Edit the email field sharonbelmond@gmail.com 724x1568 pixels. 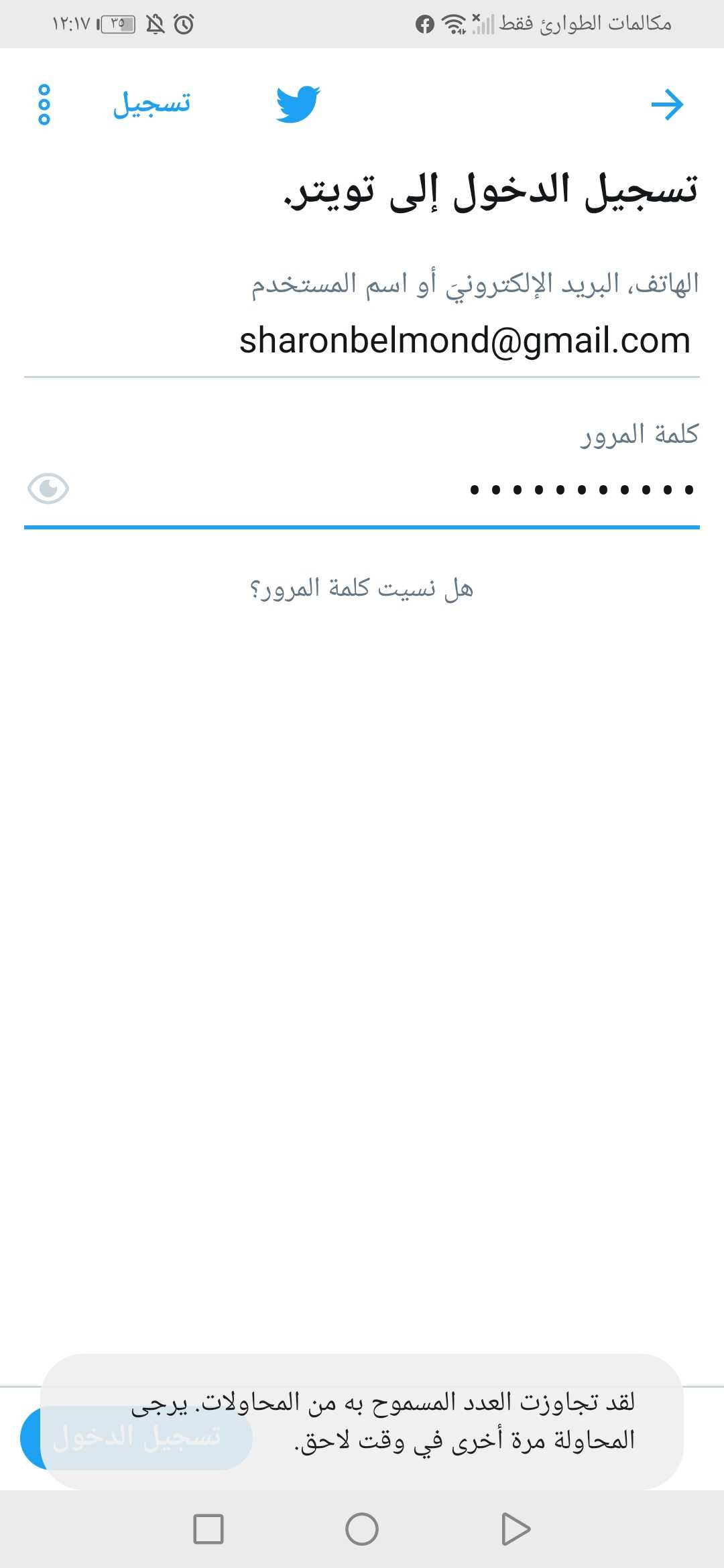click(x=464, y=341)
